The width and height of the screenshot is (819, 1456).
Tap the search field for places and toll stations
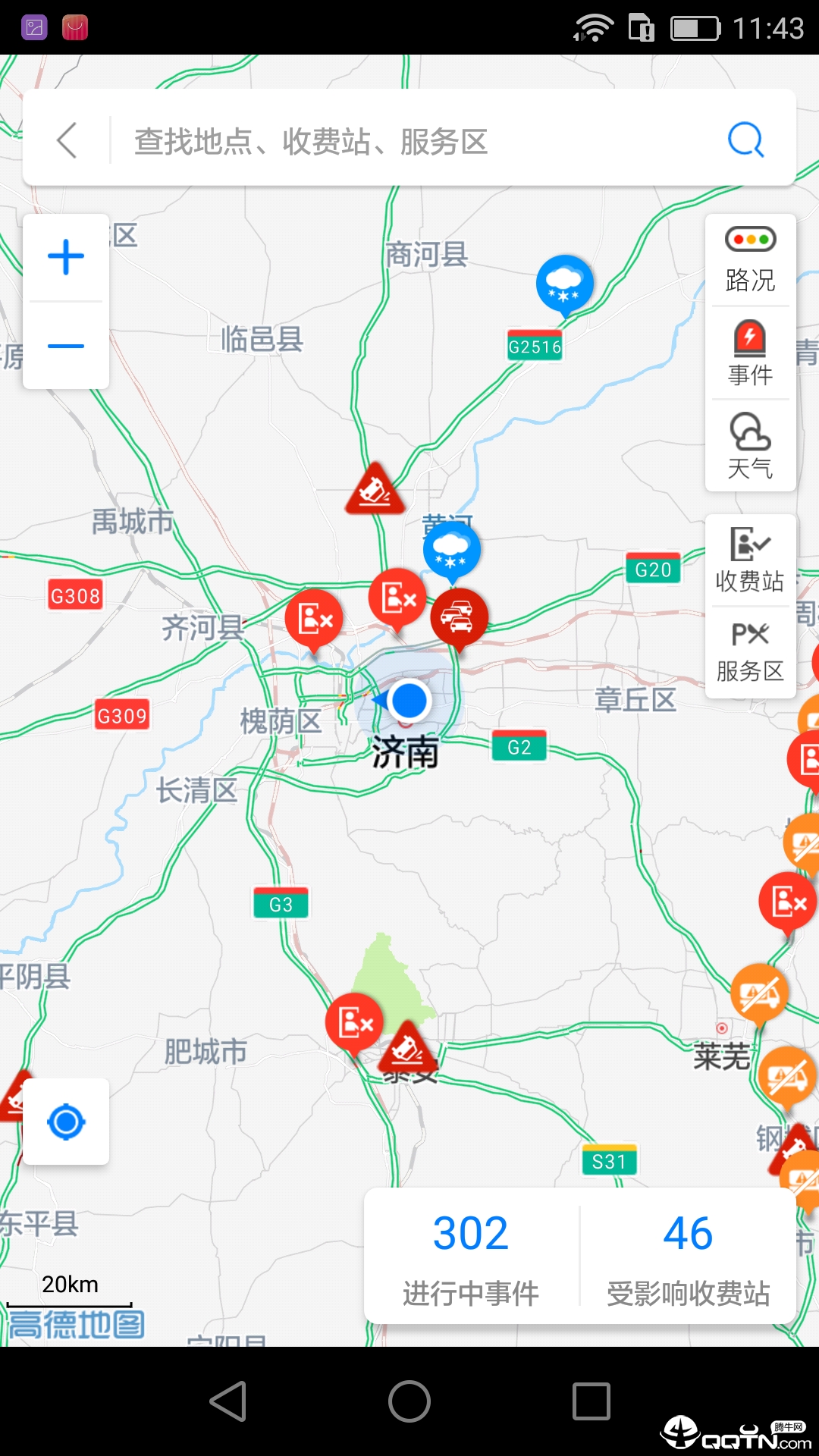(409, 141)
